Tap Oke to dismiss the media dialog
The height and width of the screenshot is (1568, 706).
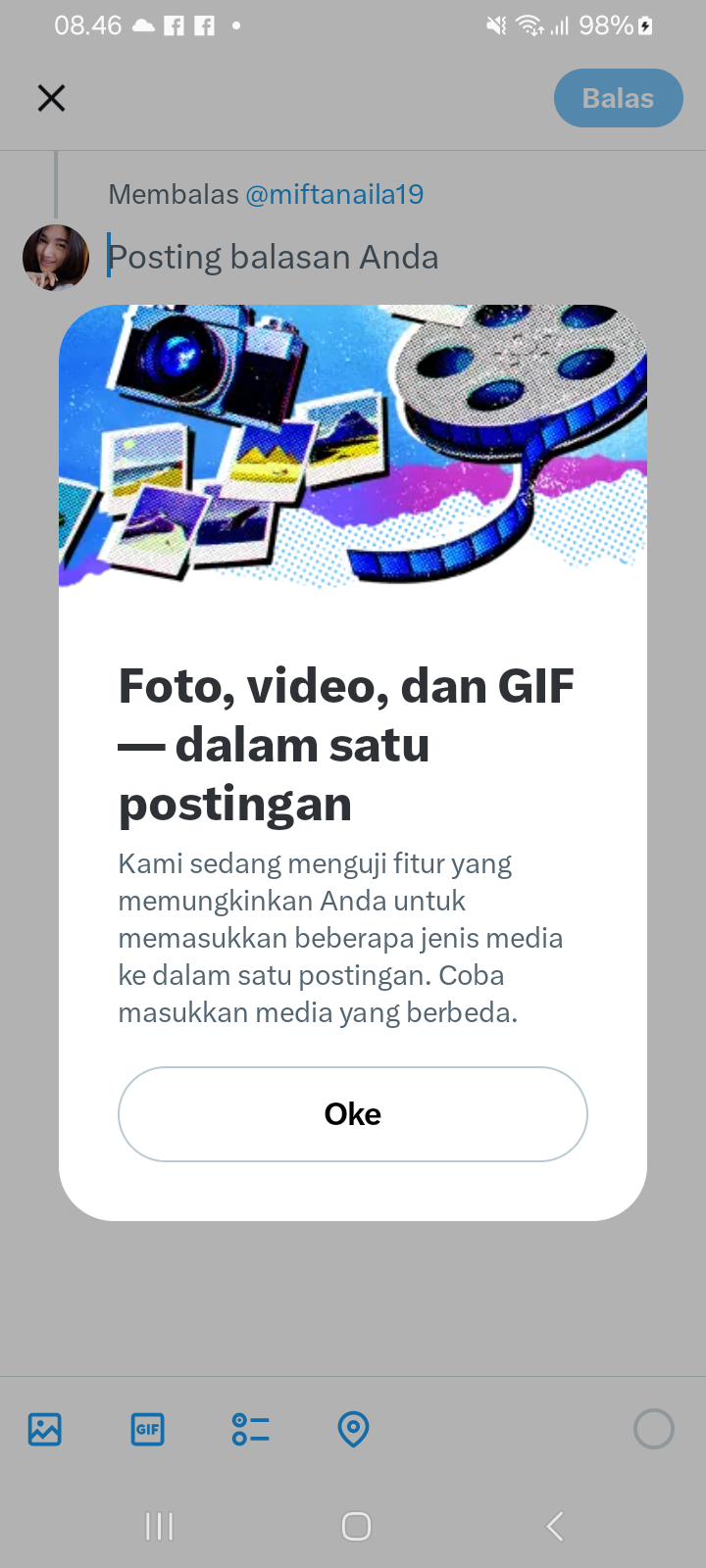(x=353, y=1114)
